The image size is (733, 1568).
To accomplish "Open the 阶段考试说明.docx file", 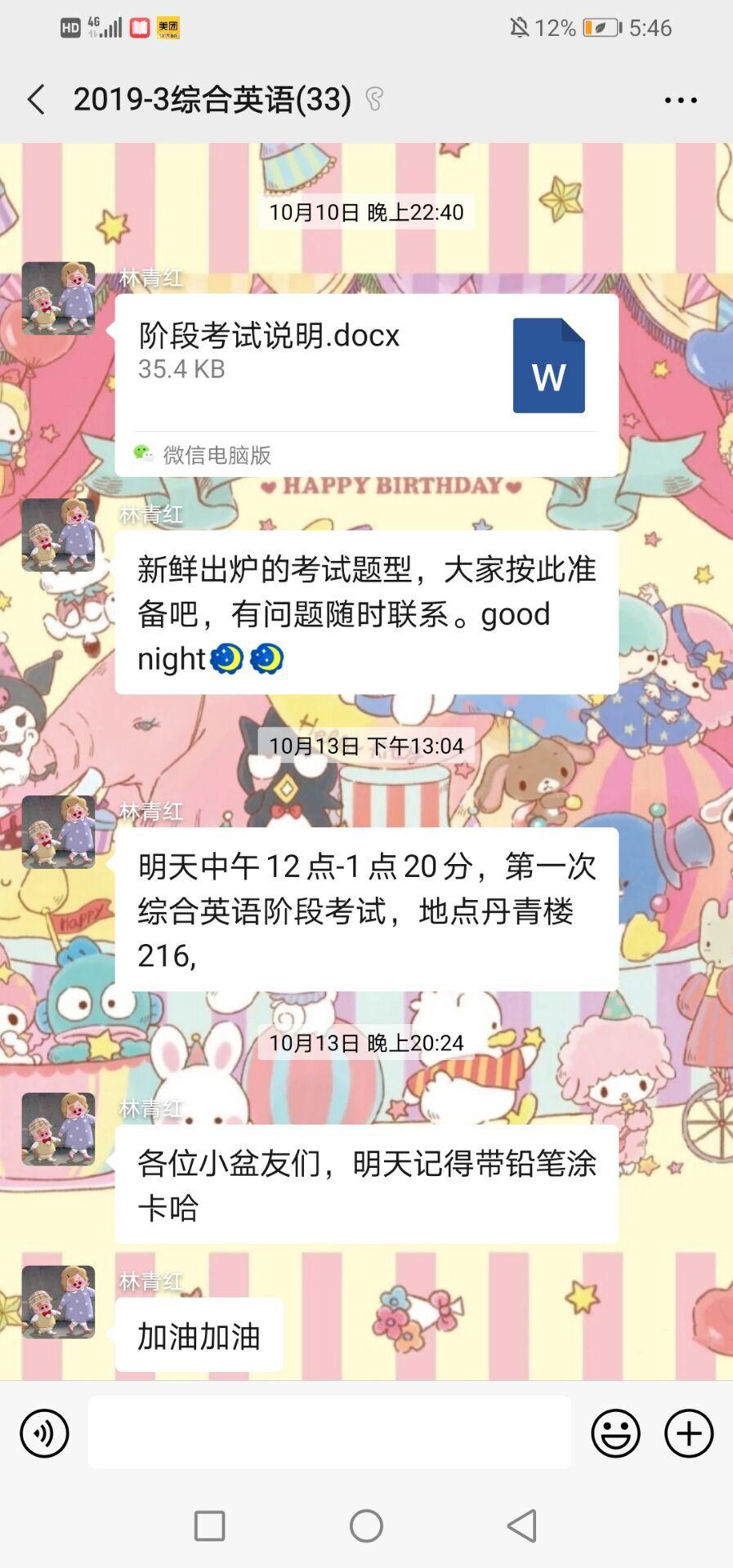I will pyautogui.click(x=366, y=365).
